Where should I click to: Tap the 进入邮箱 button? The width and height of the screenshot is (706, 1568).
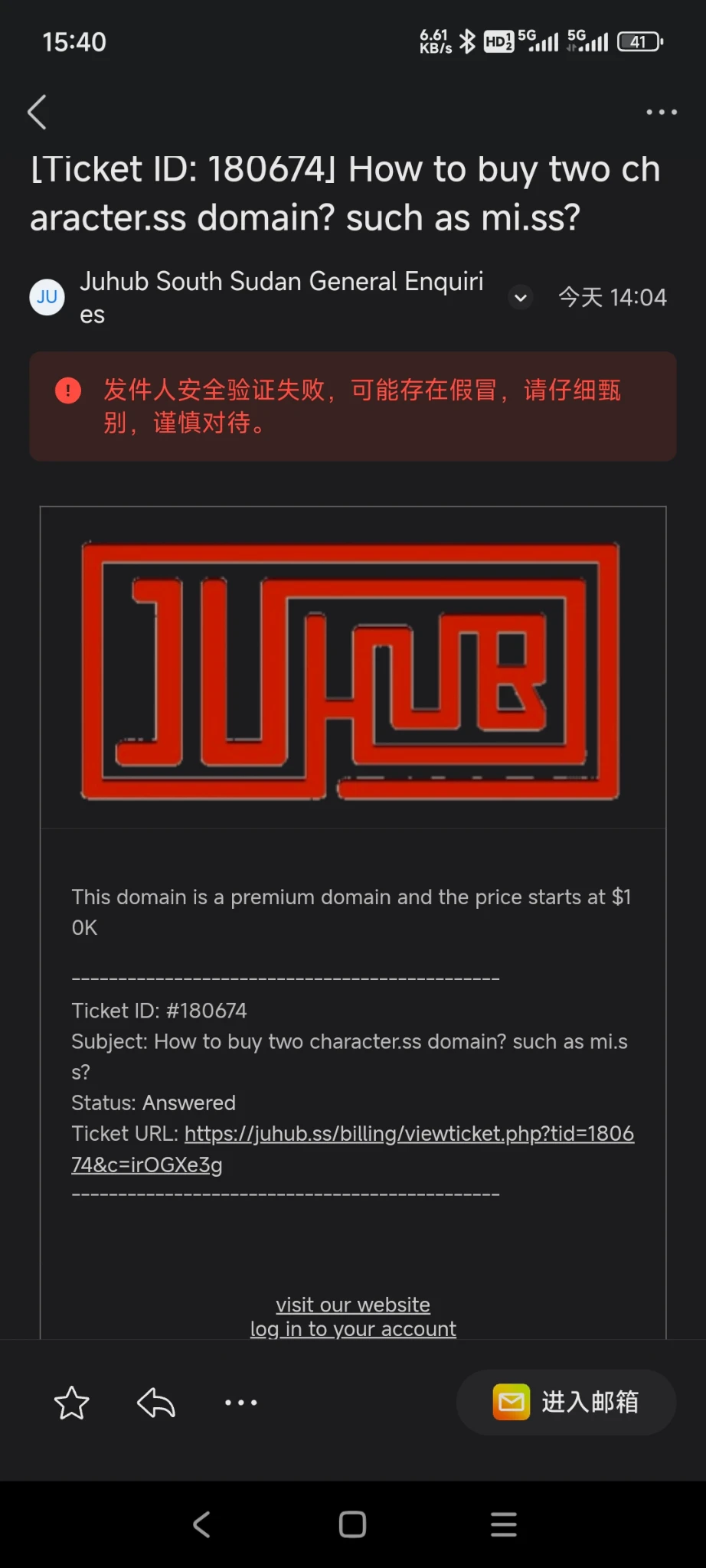[566, 1403]
